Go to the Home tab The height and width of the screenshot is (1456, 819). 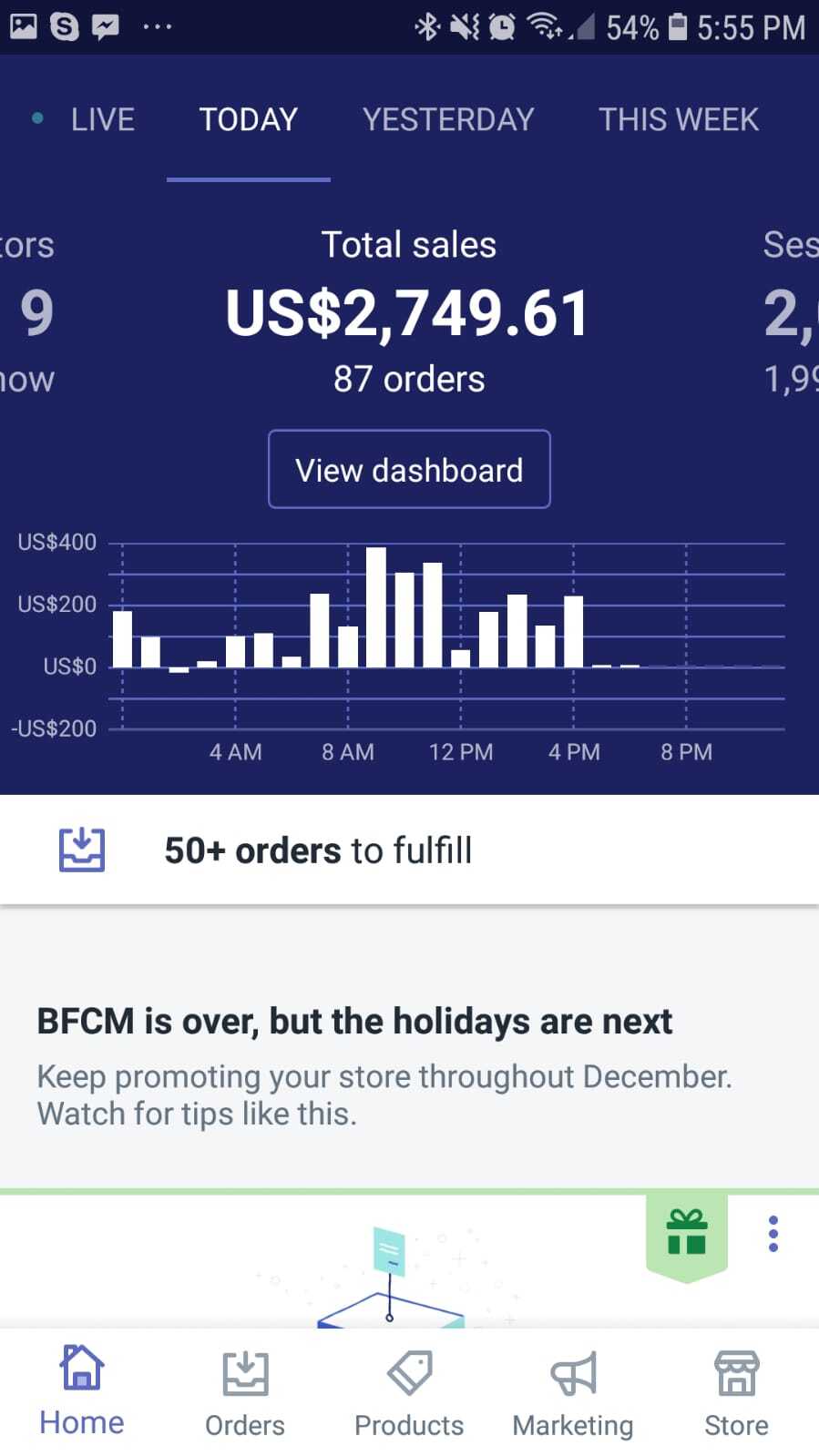click(82, 1392)
